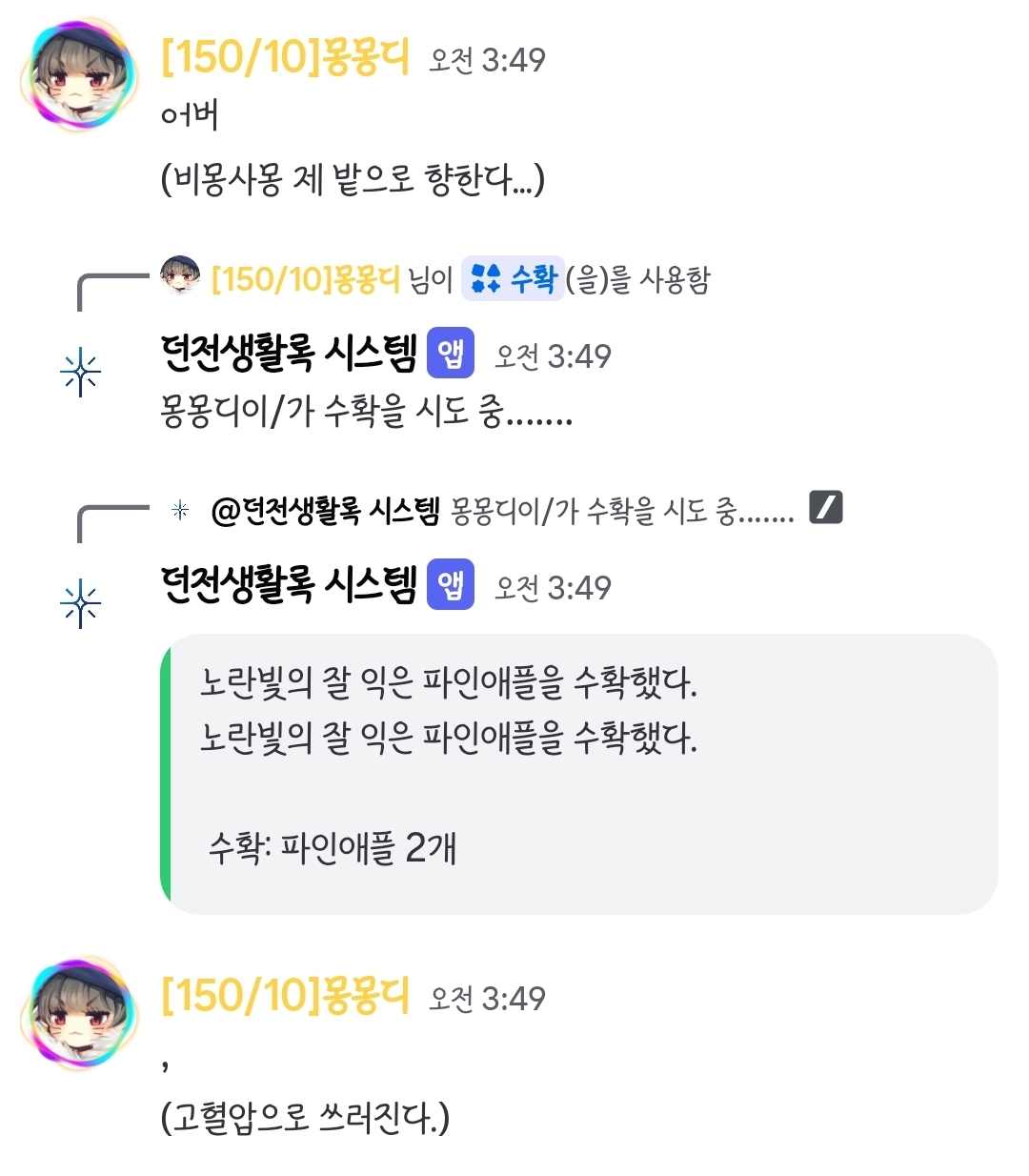Tap the 수확 slash command chip

[x=513, y=279]
